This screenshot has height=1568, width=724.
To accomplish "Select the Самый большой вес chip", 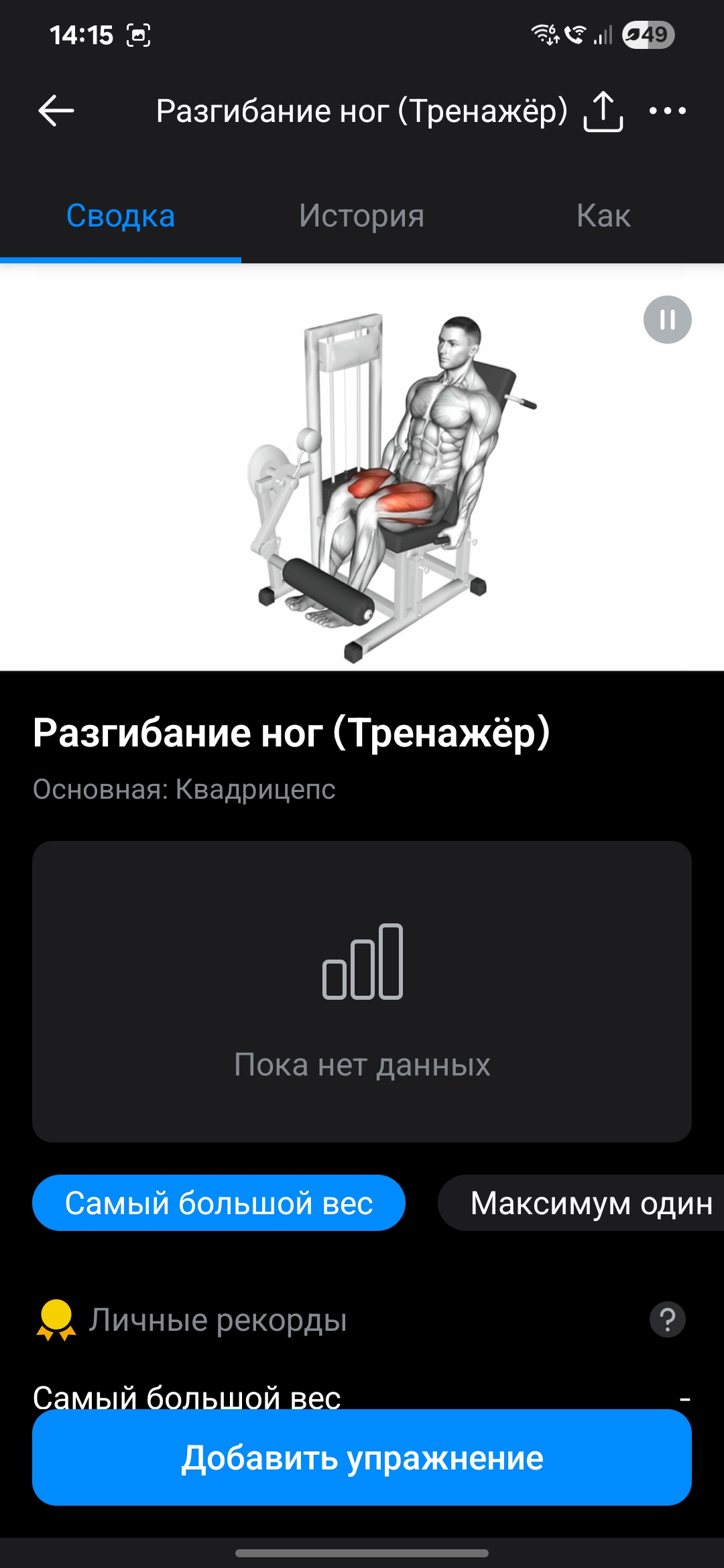I will 219,1203.
